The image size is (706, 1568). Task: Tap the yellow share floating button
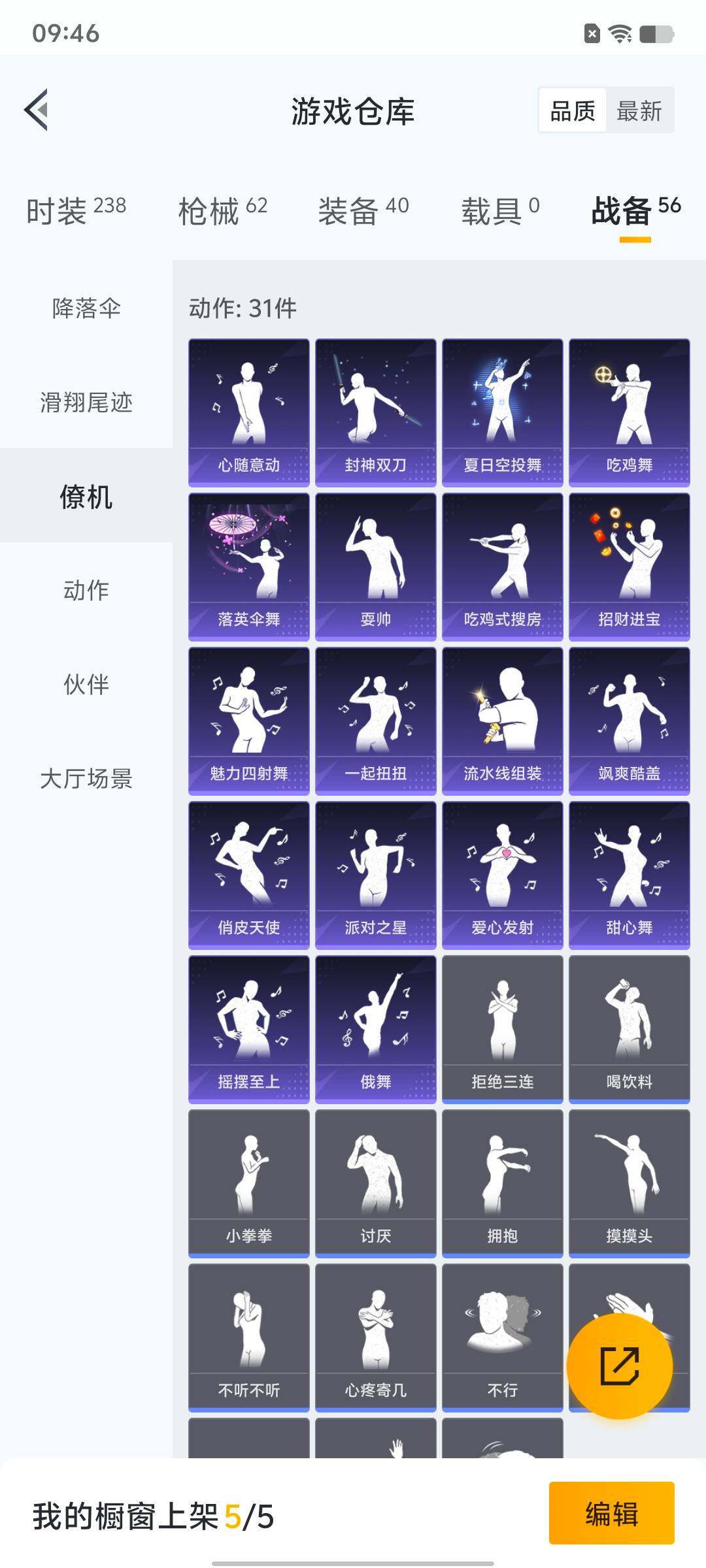619,1366
